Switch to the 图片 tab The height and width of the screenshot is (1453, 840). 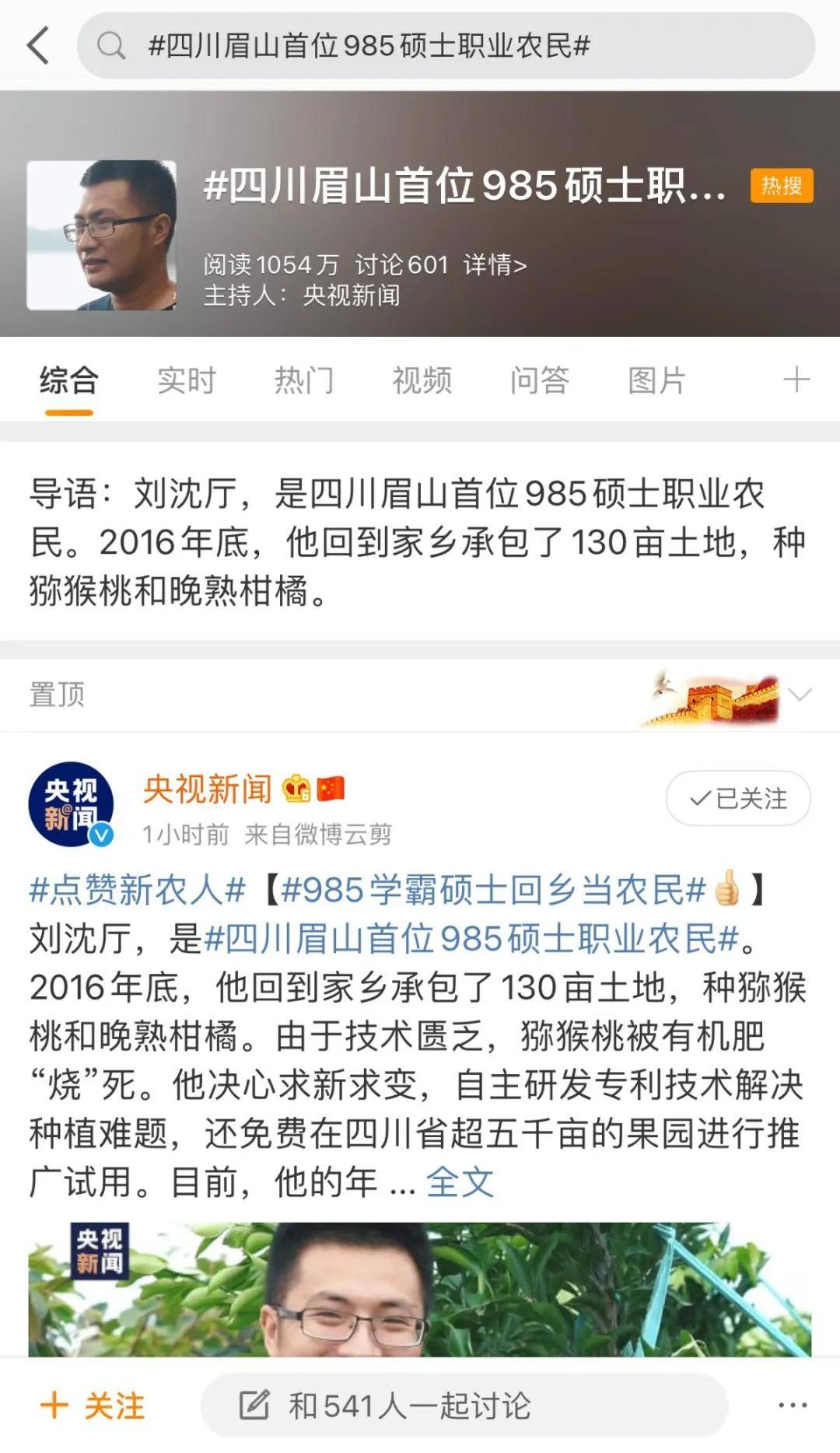tap(657, 380)
